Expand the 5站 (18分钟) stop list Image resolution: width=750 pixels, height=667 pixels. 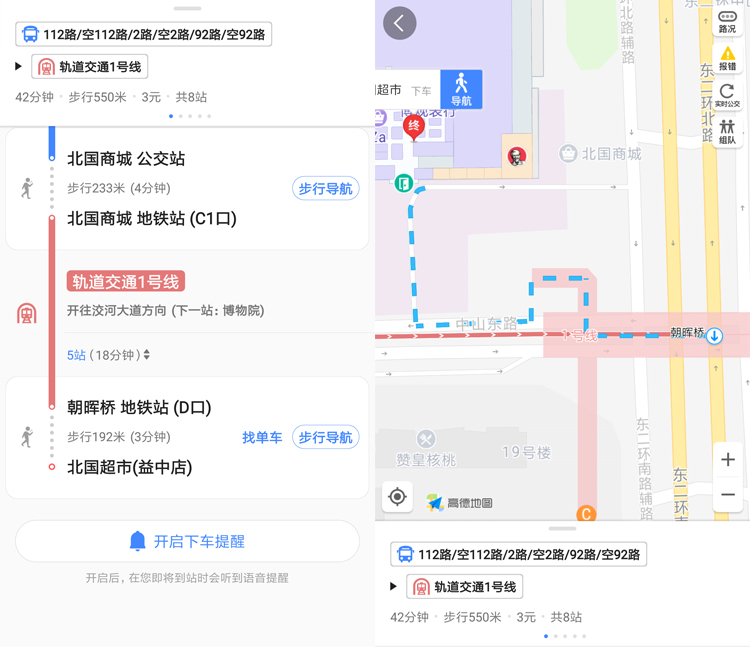coord(109,355)
